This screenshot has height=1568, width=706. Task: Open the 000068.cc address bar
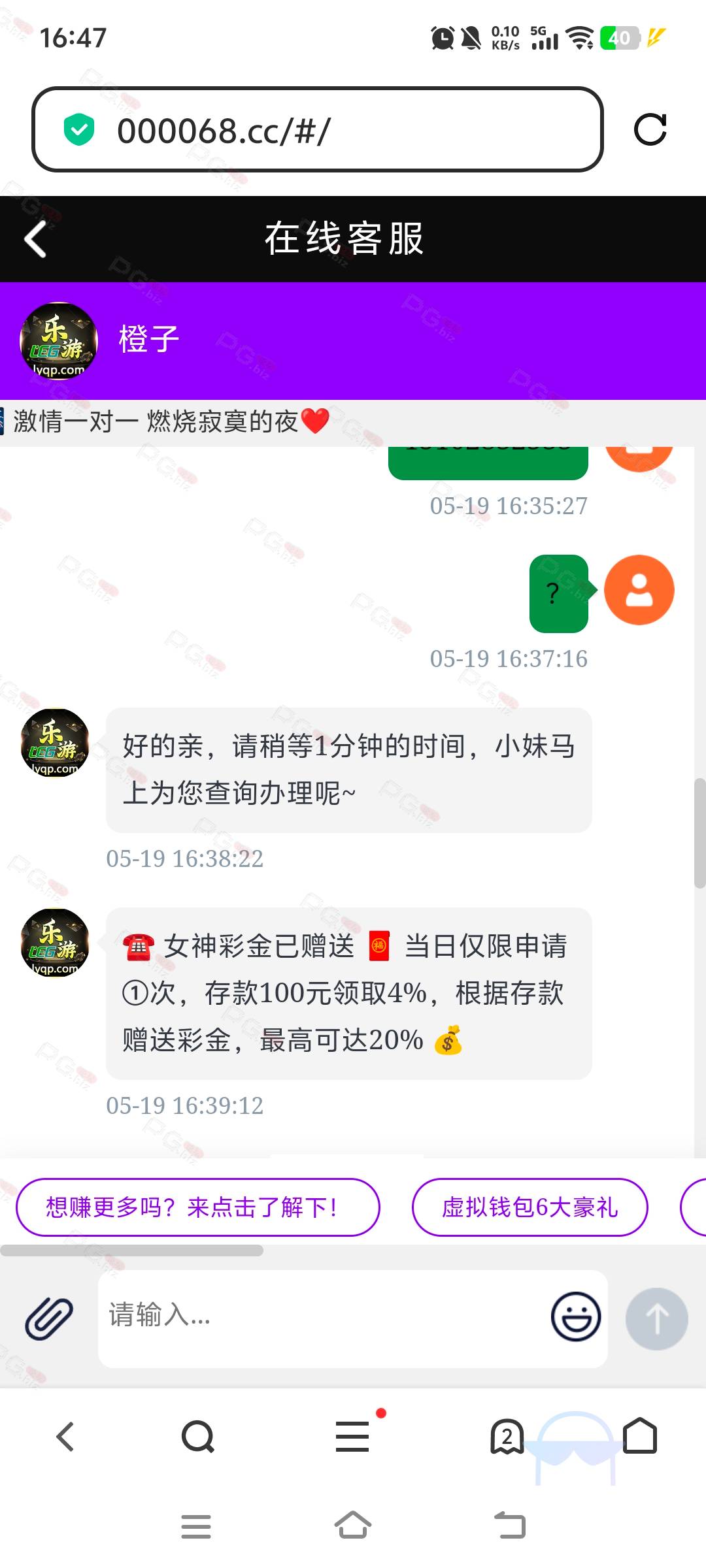(318, 129)
